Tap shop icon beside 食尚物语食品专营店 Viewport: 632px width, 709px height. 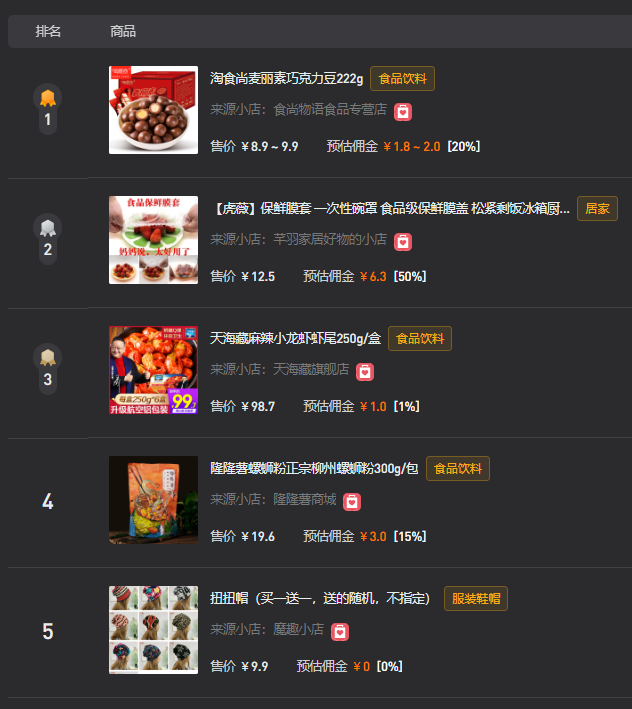402,112
